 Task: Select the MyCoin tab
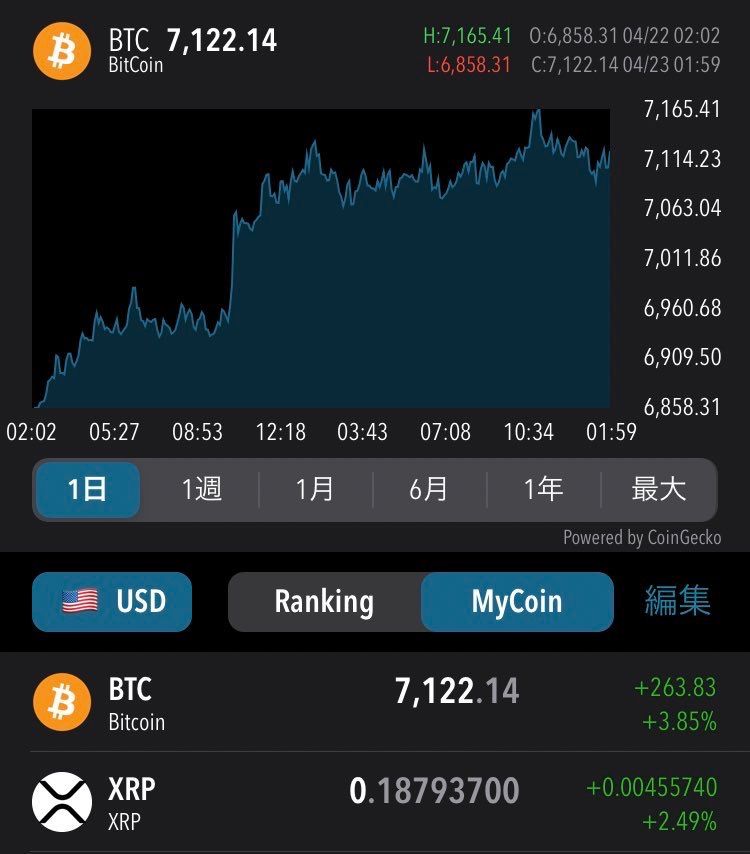click(x=517, y=601)
